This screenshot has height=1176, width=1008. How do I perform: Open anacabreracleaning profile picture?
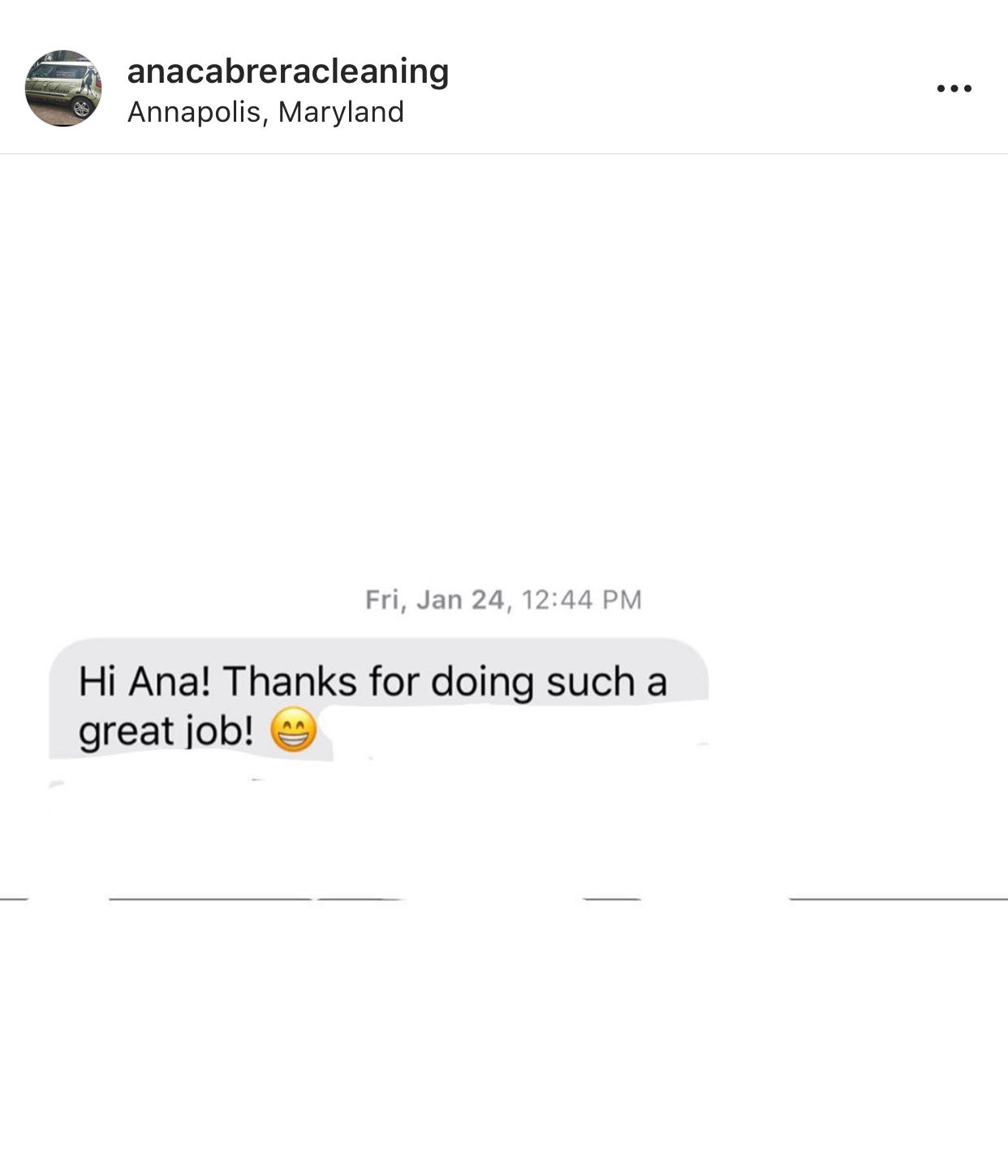tap(63, 88)
